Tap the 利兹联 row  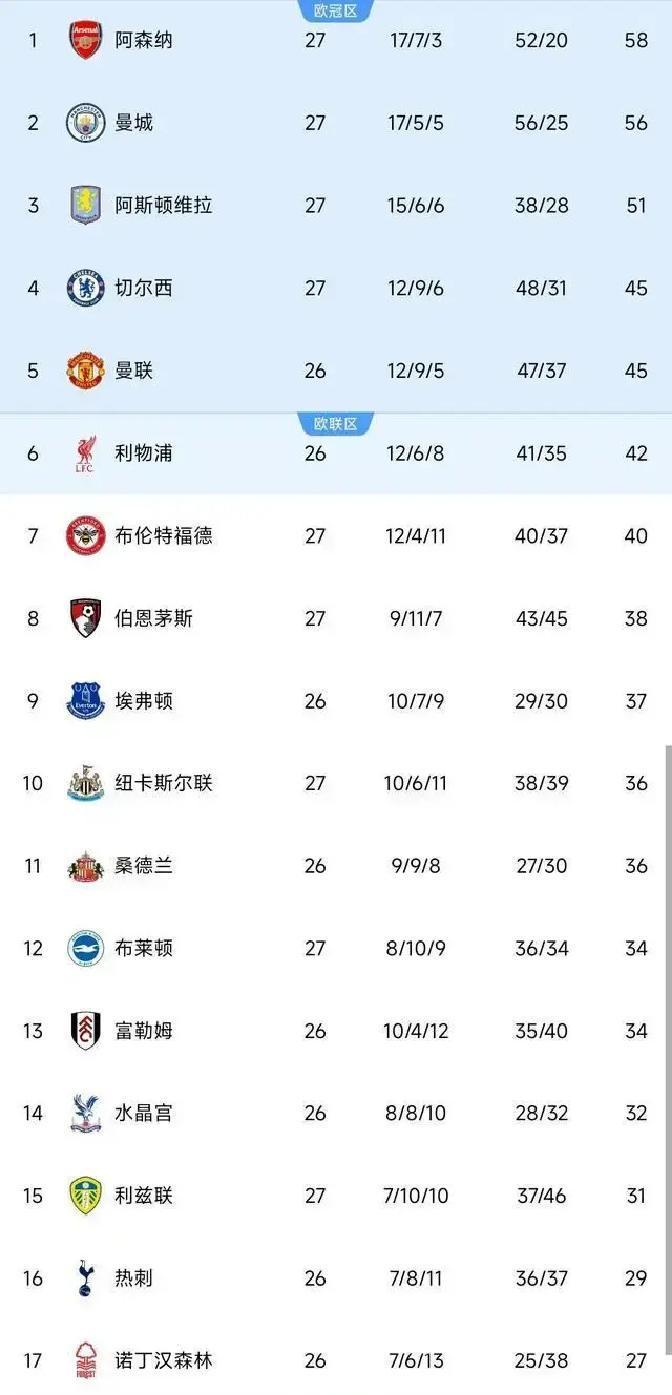pyautogui.click(x=143, y=1196)
